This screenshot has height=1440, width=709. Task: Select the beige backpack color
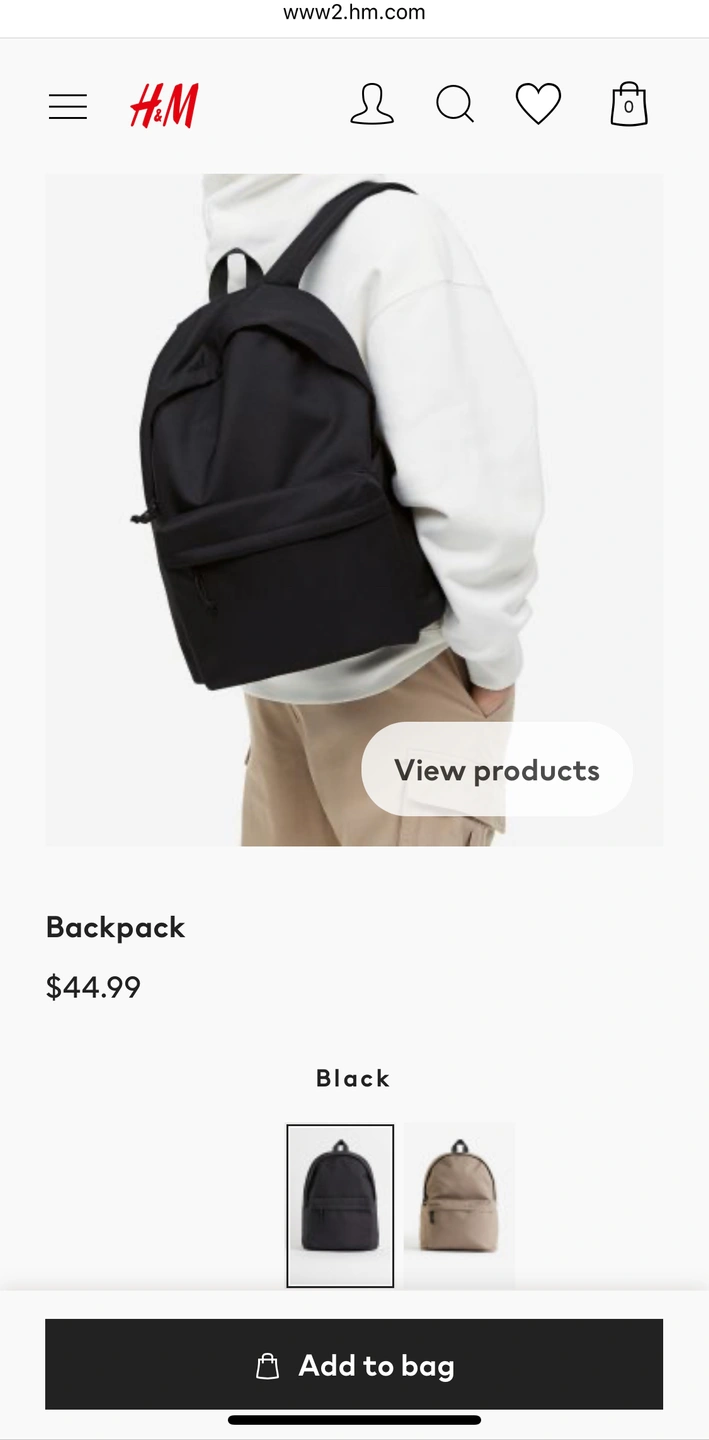point(459,1205)
